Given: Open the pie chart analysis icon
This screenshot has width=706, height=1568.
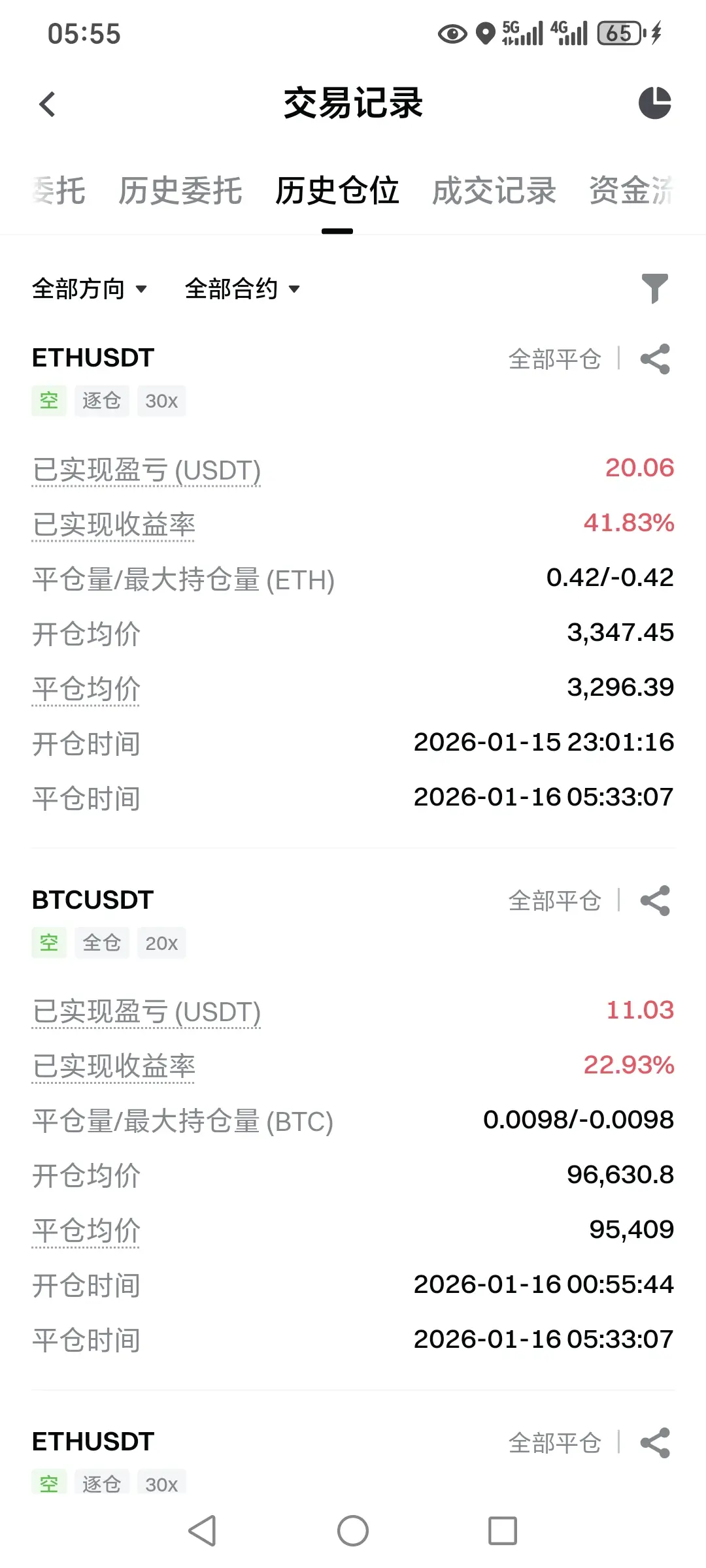Looking at the screenshot, I should (x=654, y=103).
